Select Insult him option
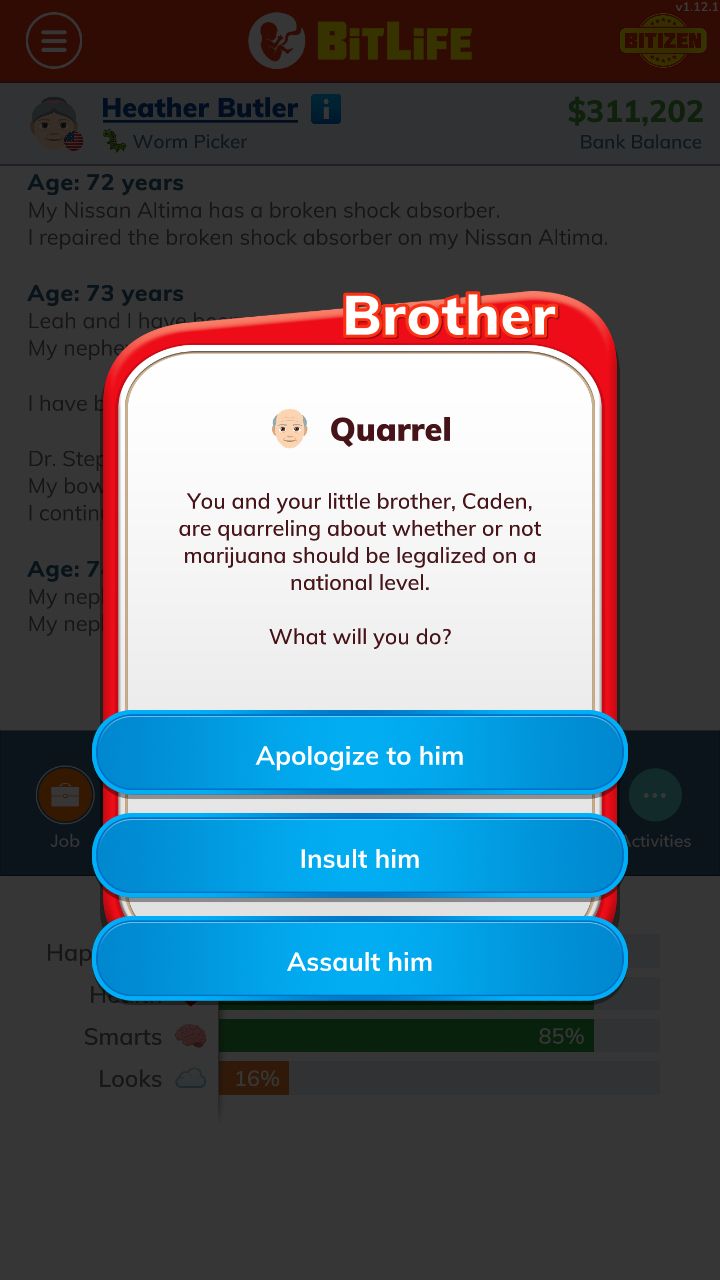This screenshot has width=720, height=1280. (x=360, y=858)
